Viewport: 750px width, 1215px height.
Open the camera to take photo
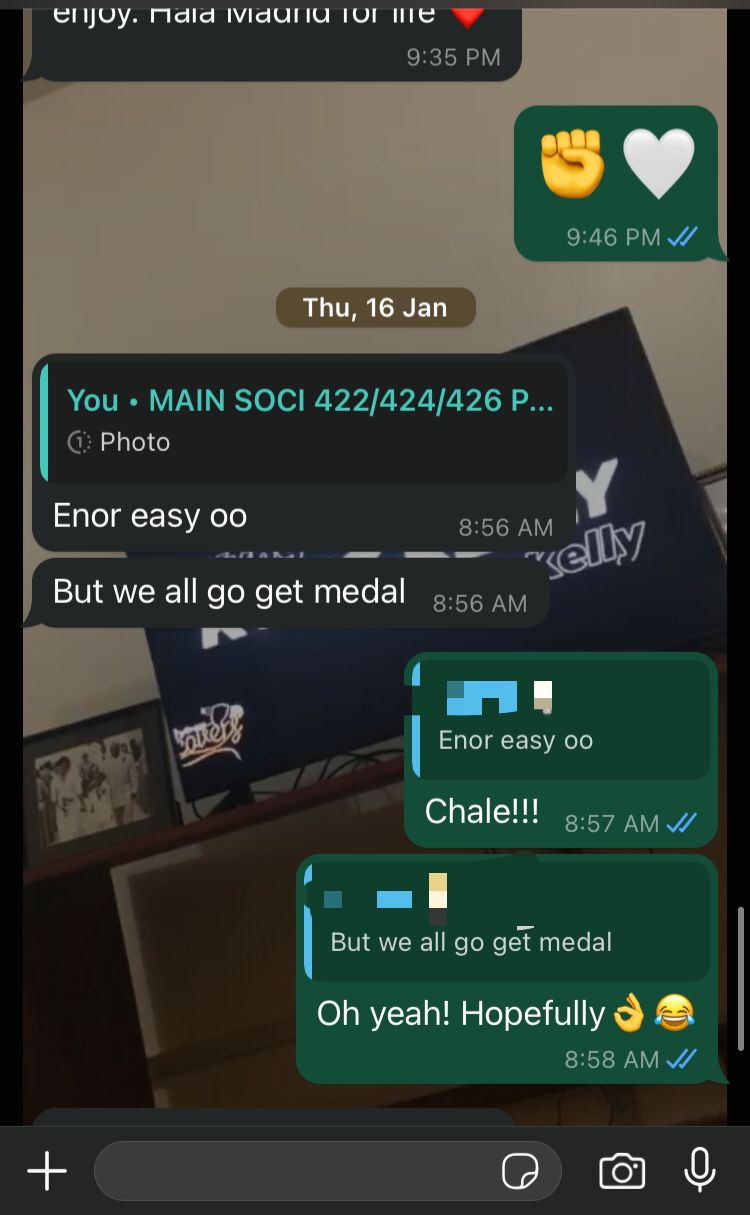621,1170
